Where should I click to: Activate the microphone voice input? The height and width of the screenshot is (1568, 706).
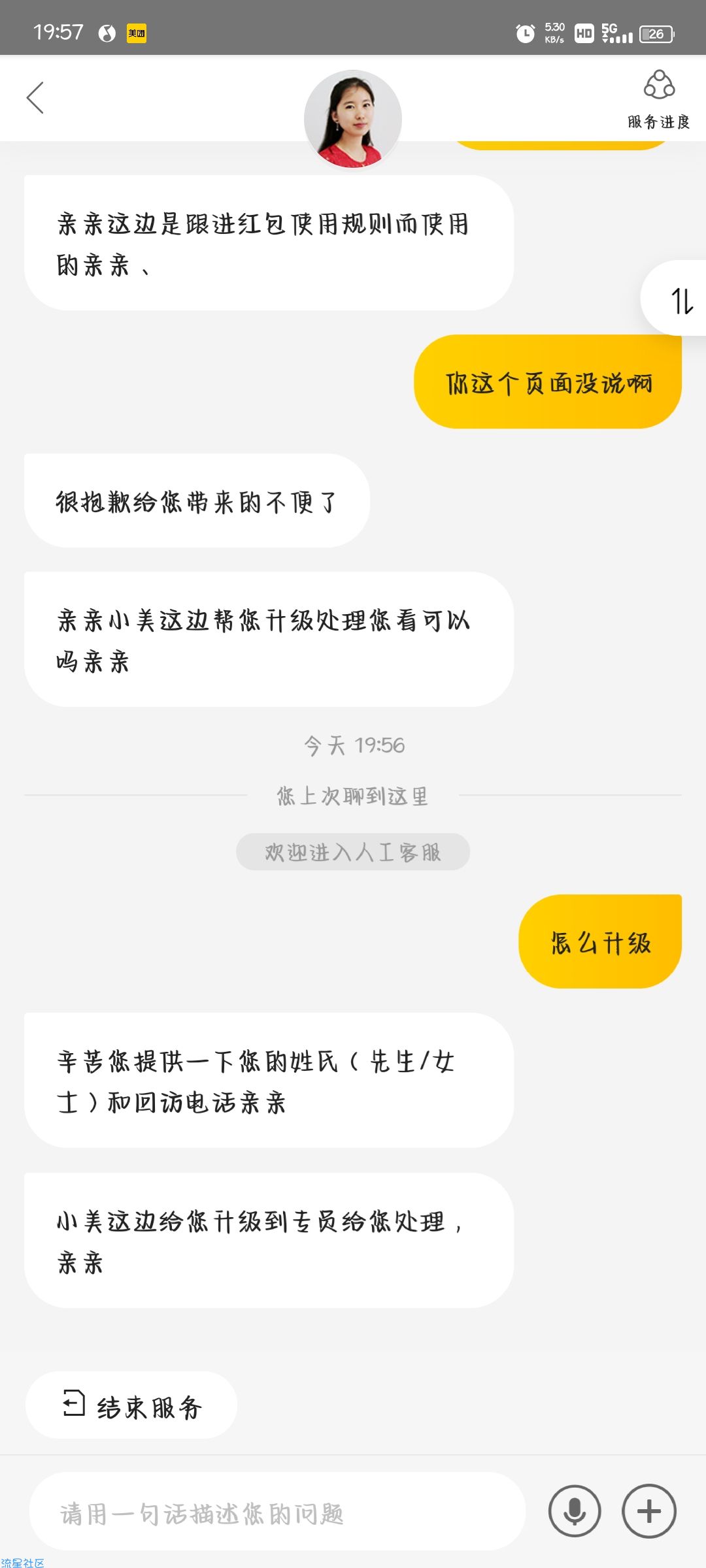(x=575, y=1511)
